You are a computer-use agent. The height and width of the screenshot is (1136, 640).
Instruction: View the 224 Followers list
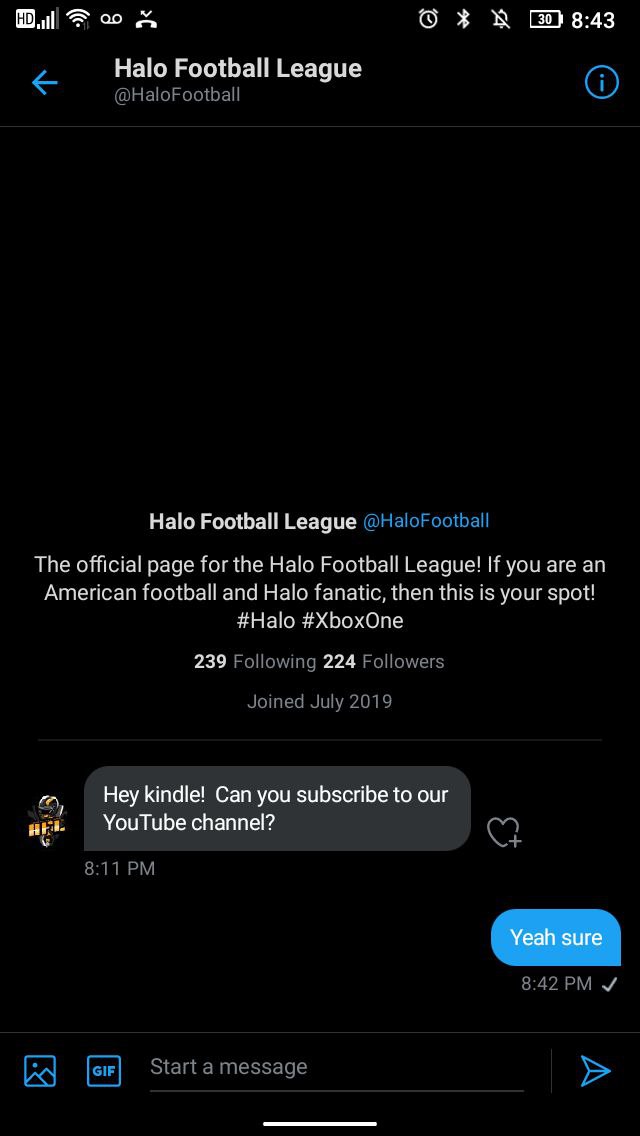coord(383,661)
